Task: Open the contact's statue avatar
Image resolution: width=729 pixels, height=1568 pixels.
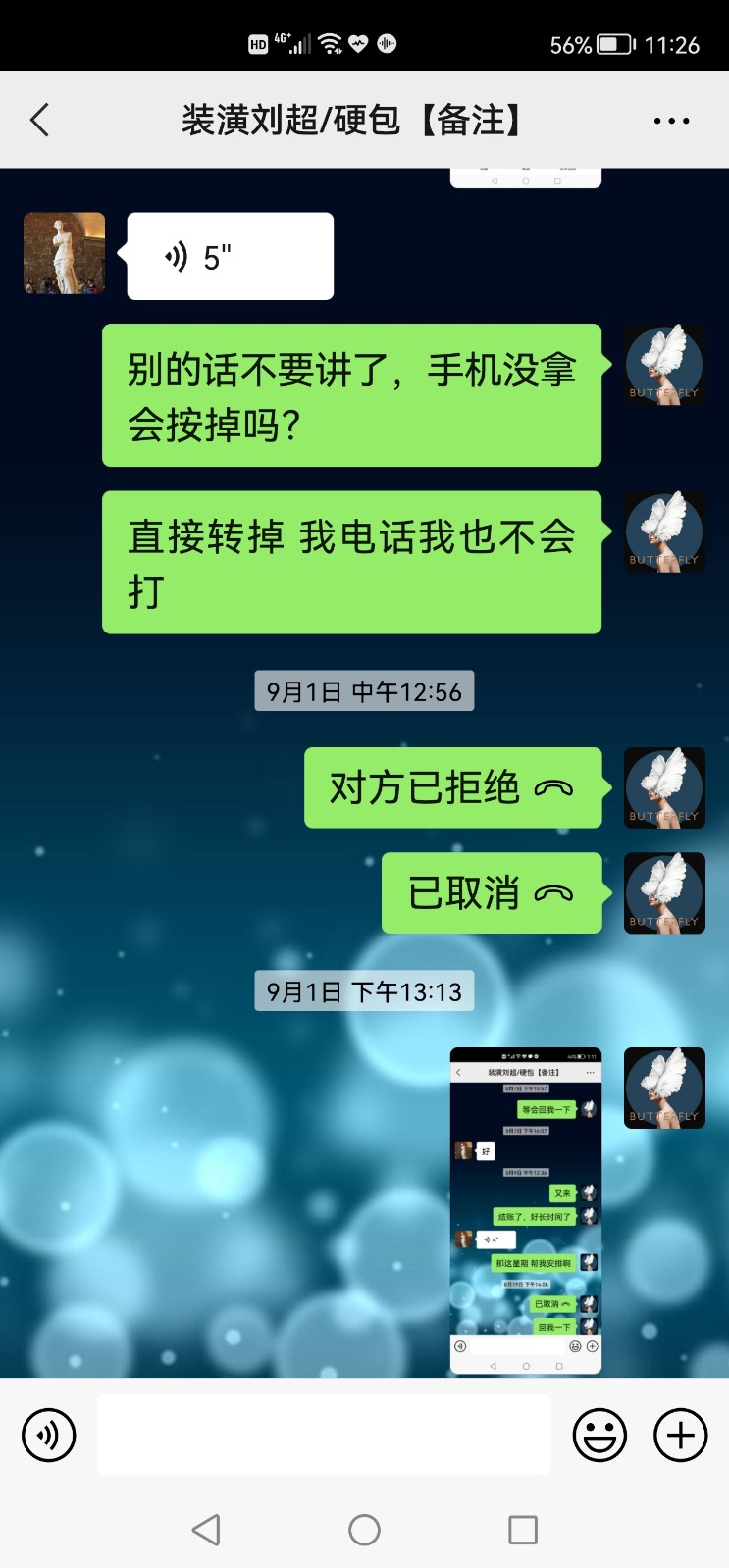Action: coord(64,254)
